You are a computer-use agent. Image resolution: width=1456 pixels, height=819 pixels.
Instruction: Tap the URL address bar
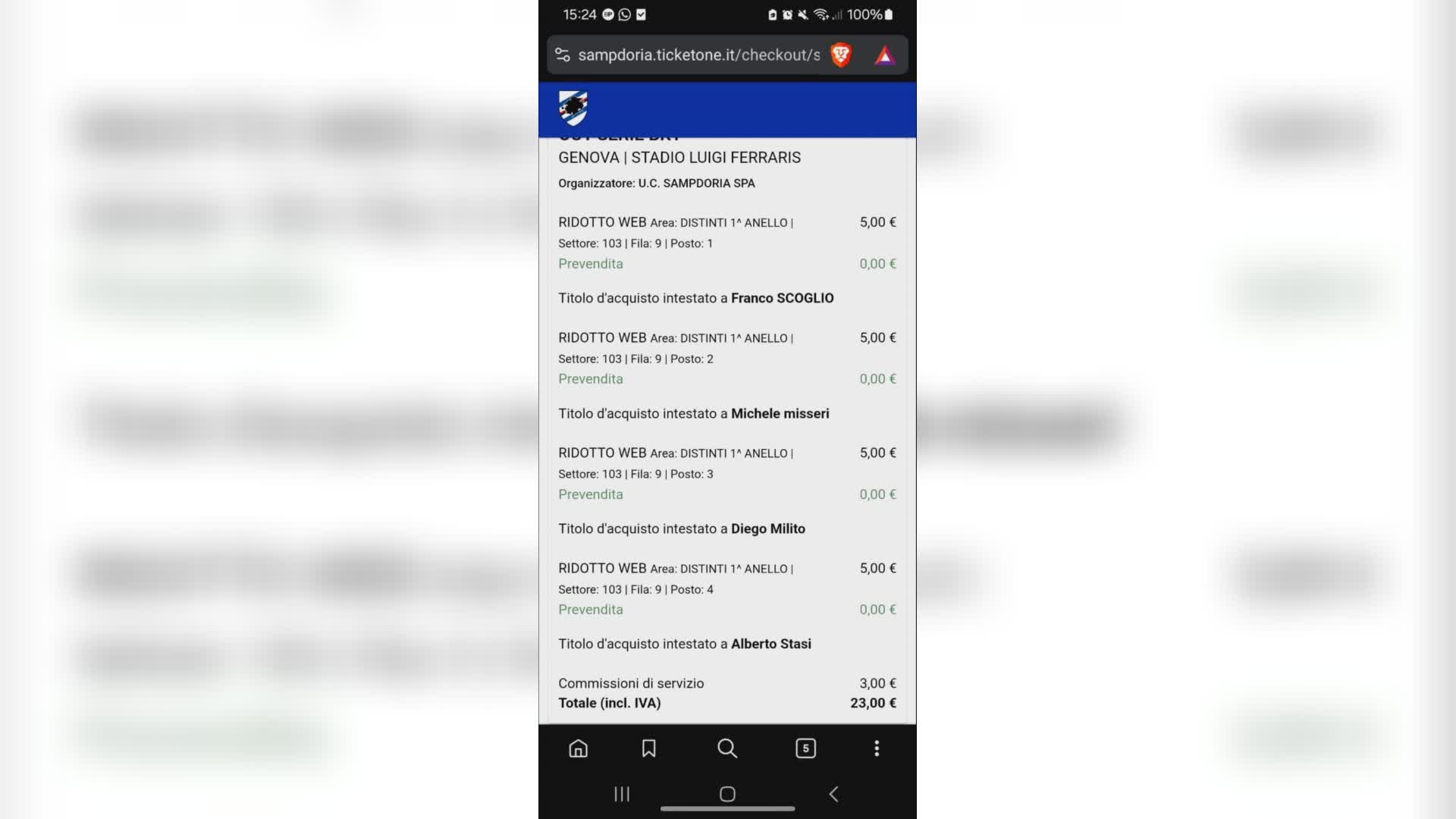pyautogui.click(x=698, y=55)
